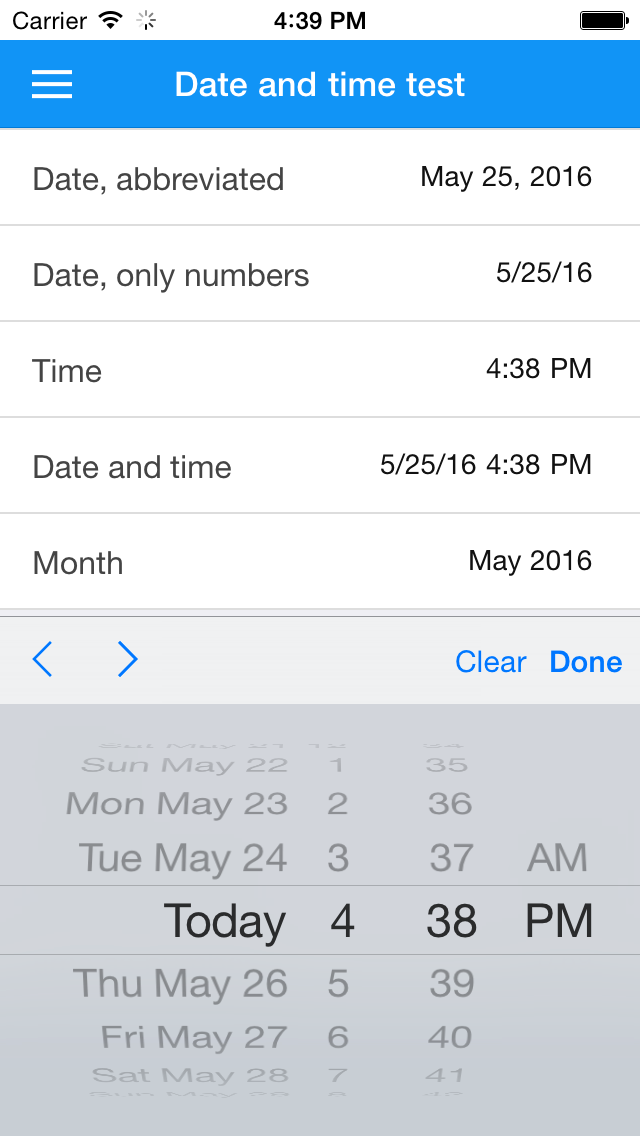Choose minute 39 in the picker
Image resolution: width=640 pixels, height=1136 pixels.
[451, 983]
